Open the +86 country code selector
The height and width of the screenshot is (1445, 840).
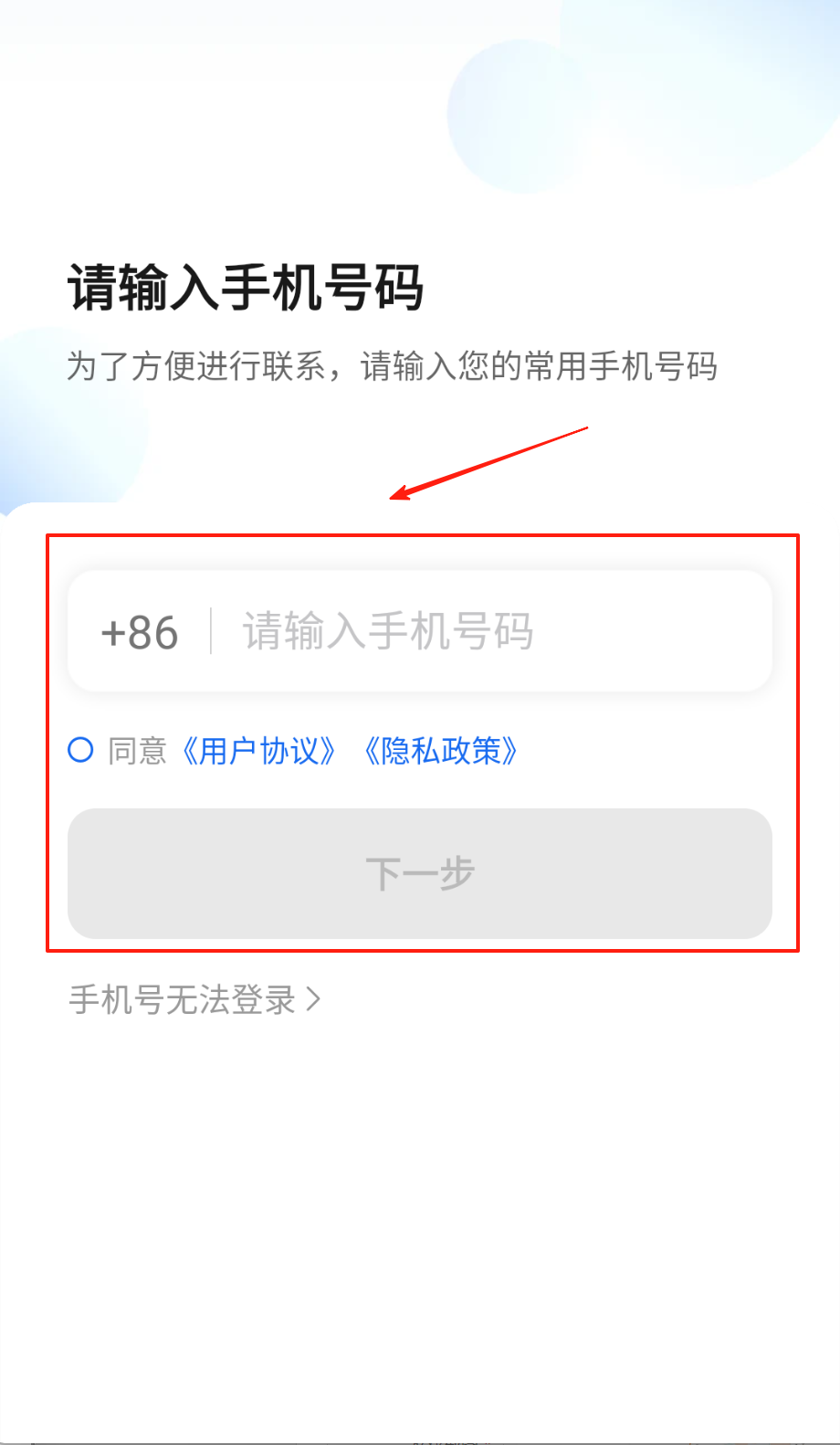140,632
